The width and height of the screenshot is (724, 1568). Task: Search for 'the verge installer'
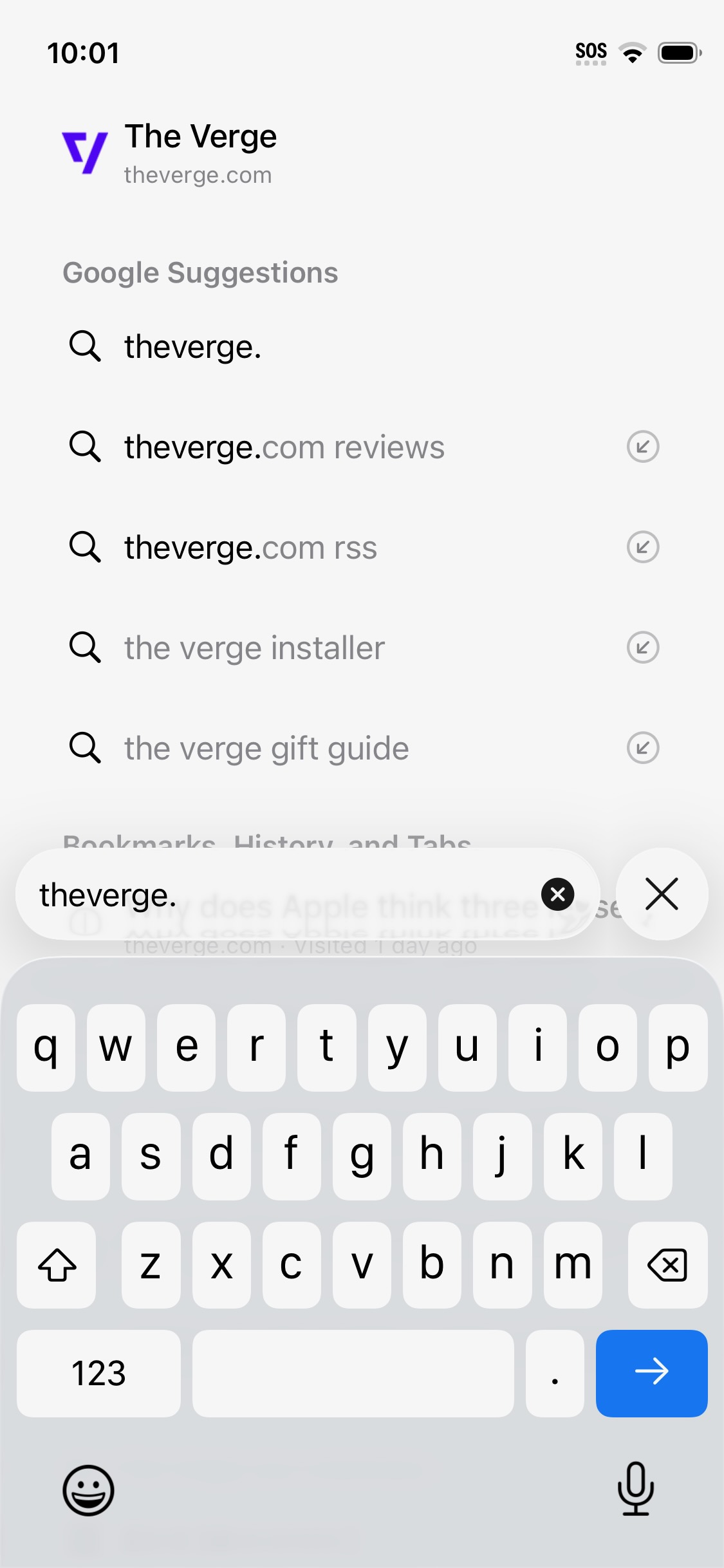click(255, 648)
